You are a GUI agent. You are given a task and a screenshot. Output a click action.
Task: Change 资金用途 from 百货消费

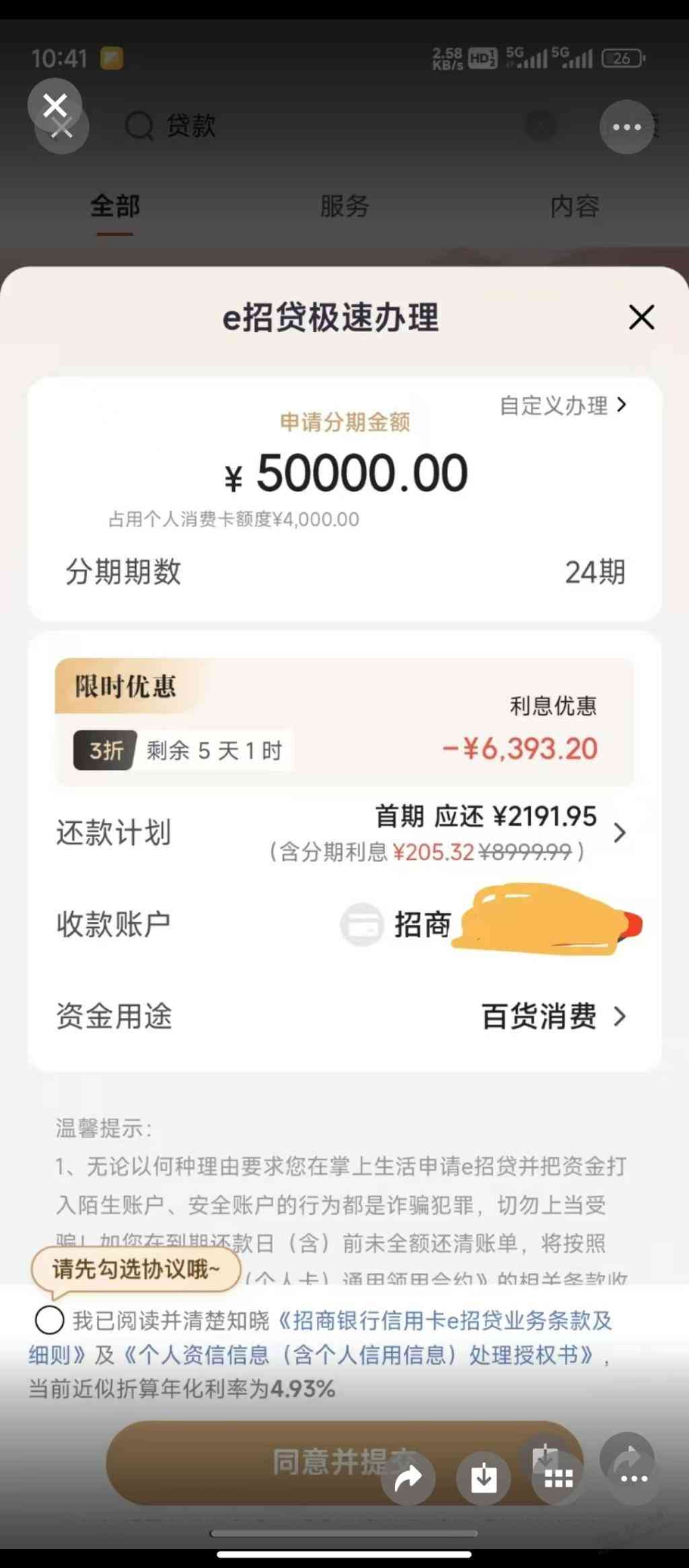coord(553,1016)
